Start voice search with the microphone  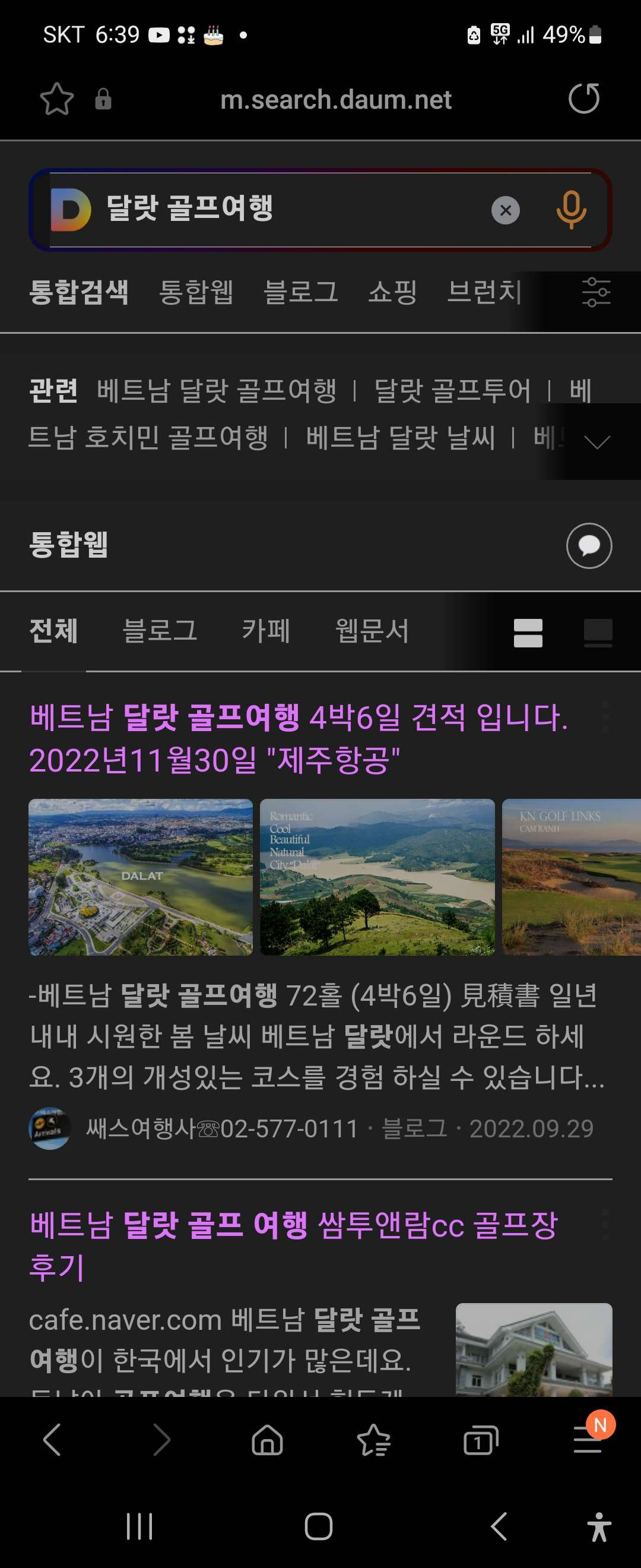[x=571, y=210]
